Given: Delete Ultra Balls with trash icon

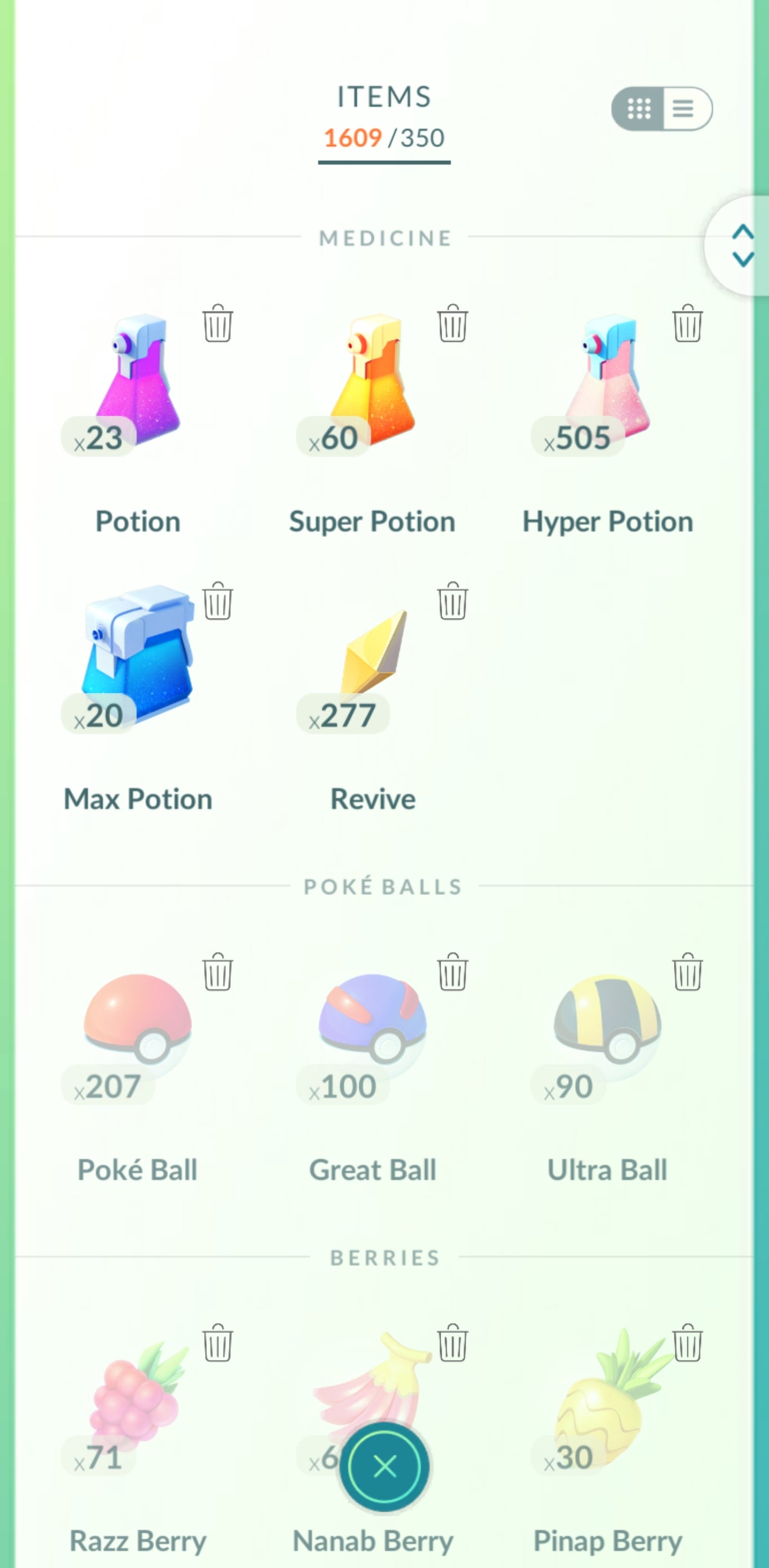Looking at the screenshot, I should click(687, 972).
